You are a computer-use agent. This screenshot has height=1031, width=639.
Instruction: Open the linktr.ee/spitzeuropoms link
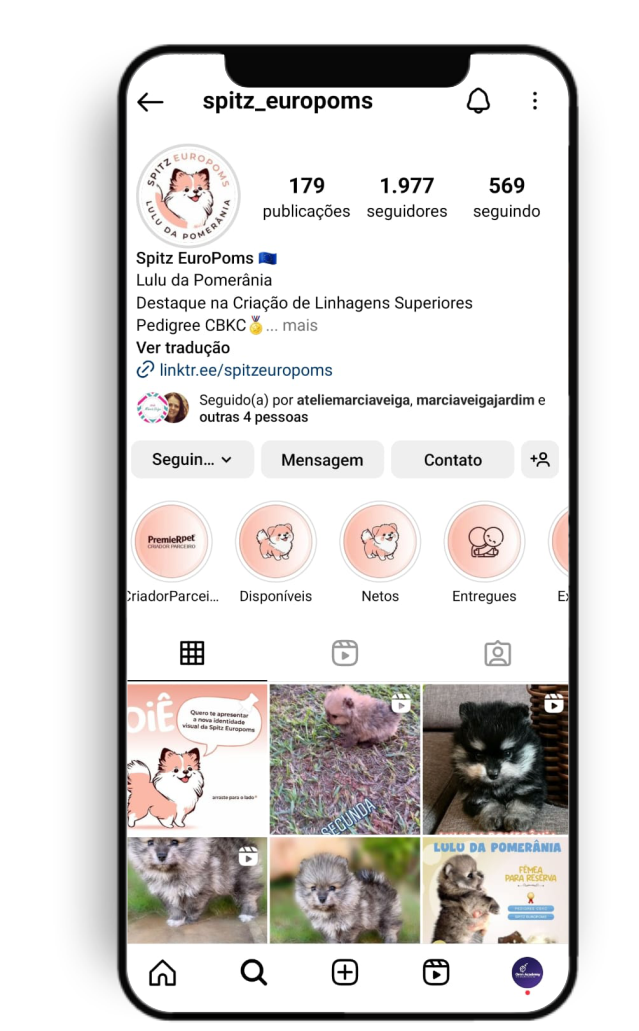pos(245,370)
